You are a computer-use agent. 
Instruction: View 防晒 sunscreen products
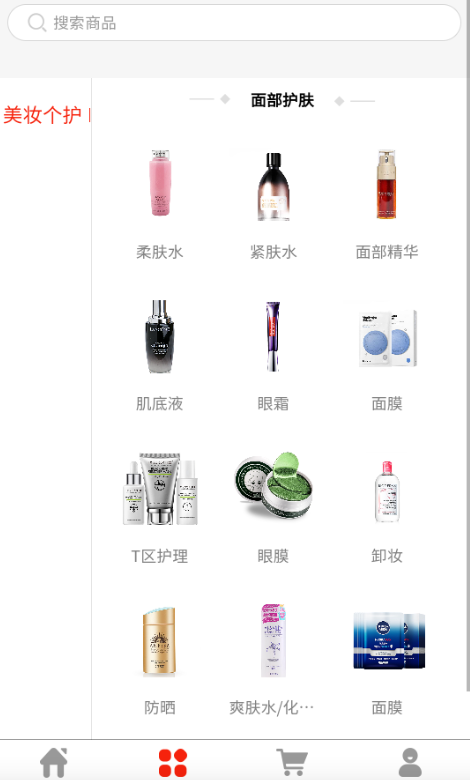(x=160, y=660)
